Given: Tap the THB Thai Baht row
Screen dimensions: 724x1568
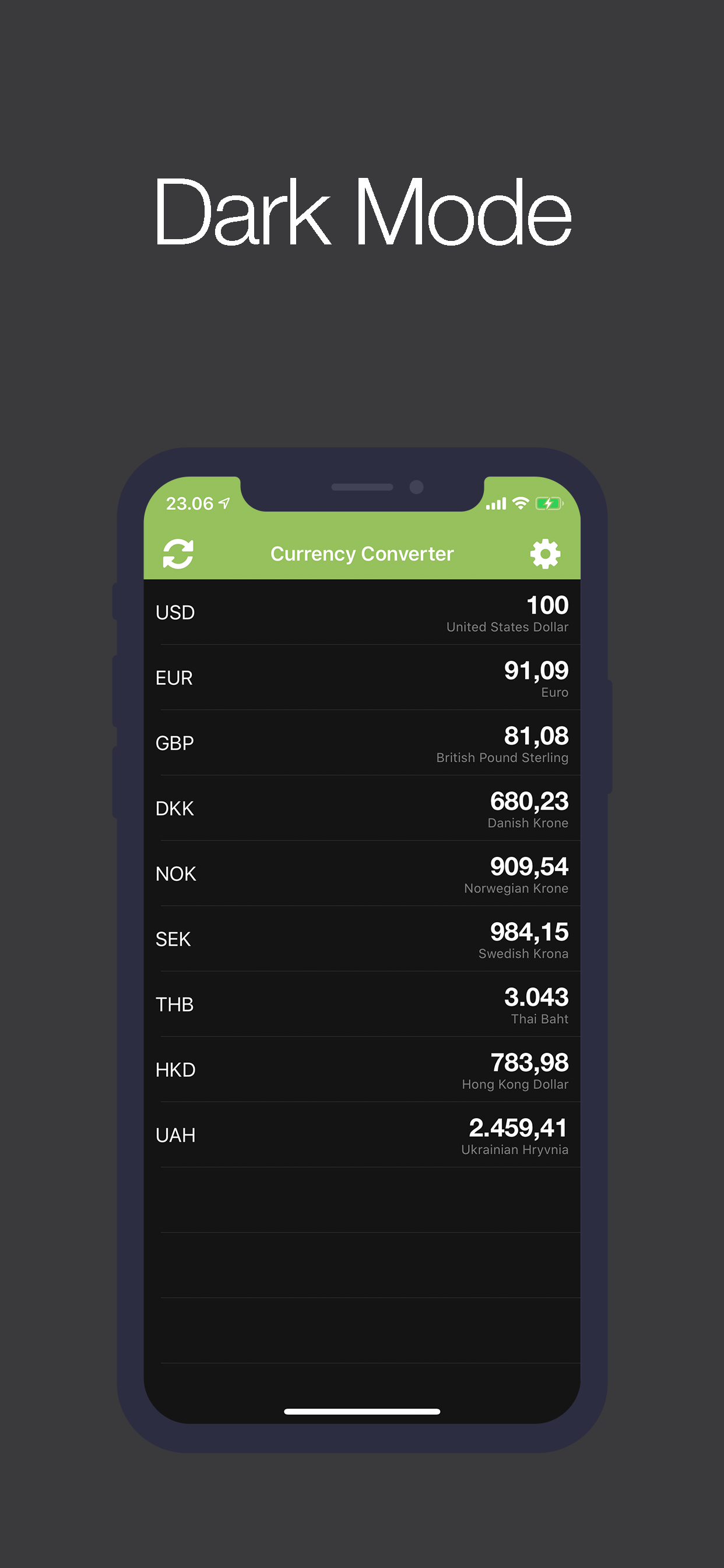Looking at the screenshot, I should (362, 1005).
